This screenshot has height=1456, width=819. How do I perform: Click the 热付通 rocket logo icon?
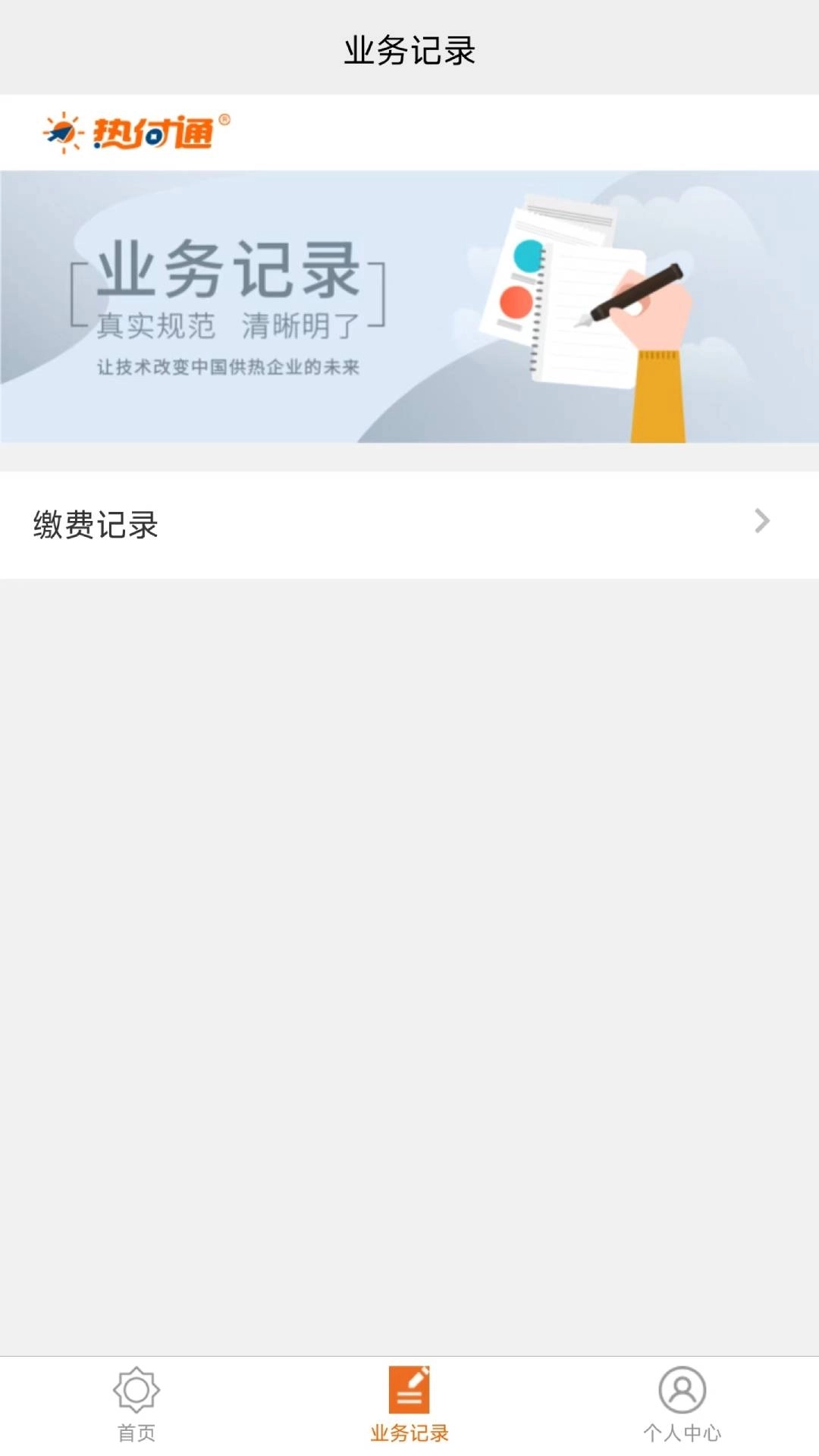(x=64, y=130)
